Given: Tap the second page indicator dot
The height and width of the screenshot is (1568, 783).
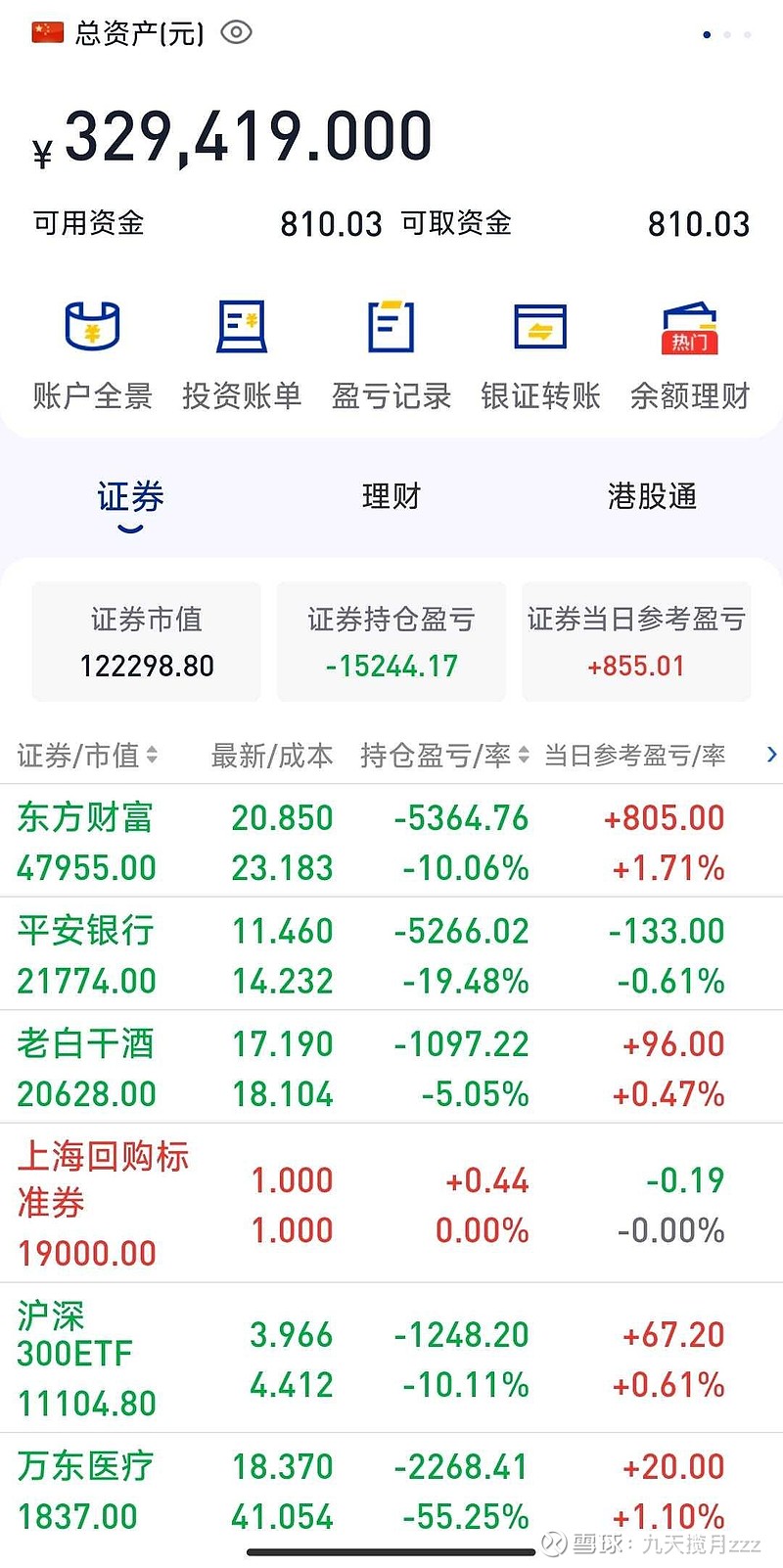Looking at the screenshot, I should pyautogui.click(x=728, y=34).
